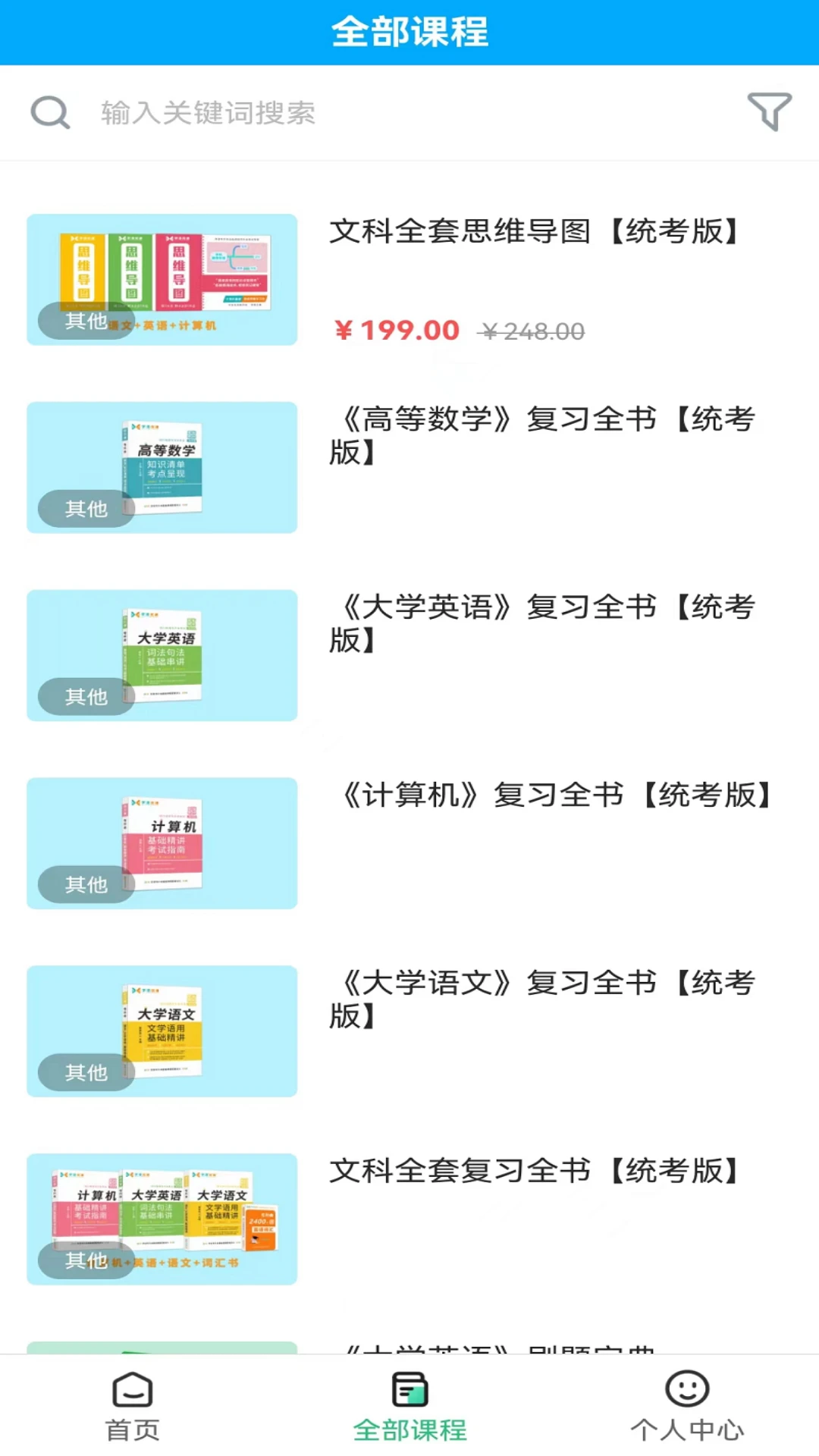Click the ¥199.00 discounted price

[396, 329]
